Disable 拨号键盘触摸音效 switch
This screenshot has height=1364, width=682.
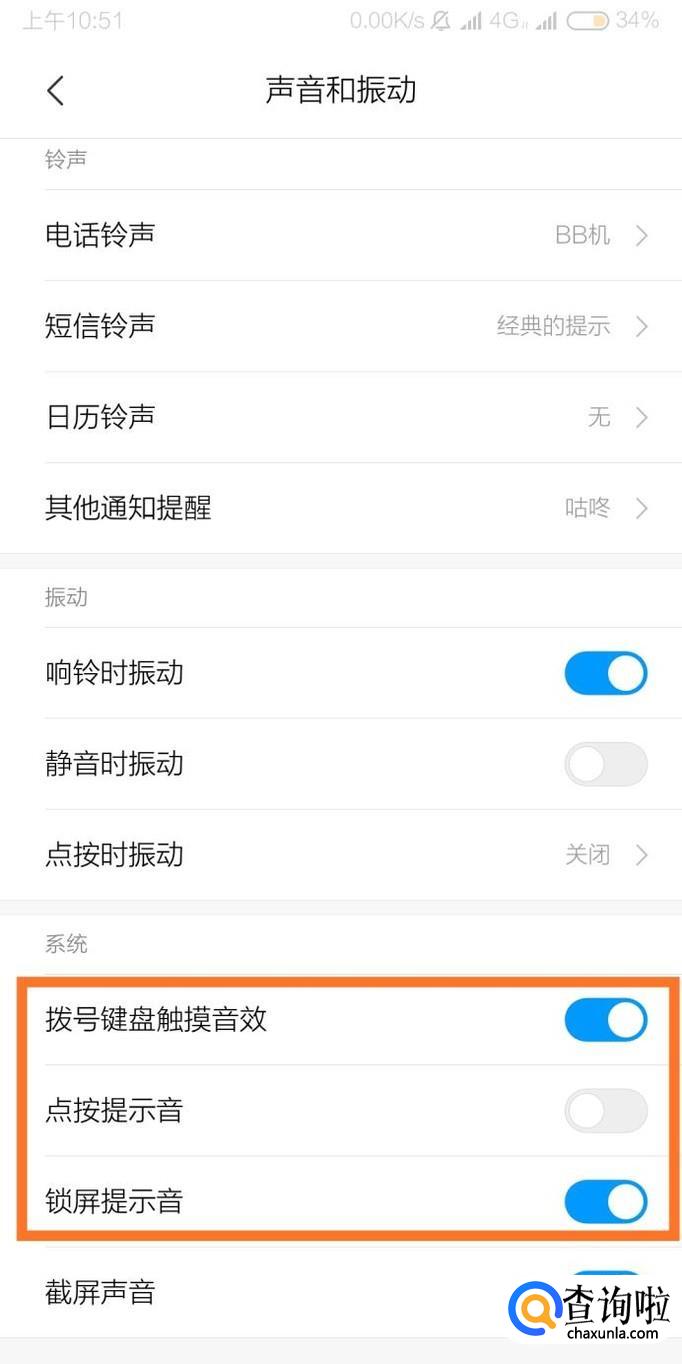[605, 1021]
